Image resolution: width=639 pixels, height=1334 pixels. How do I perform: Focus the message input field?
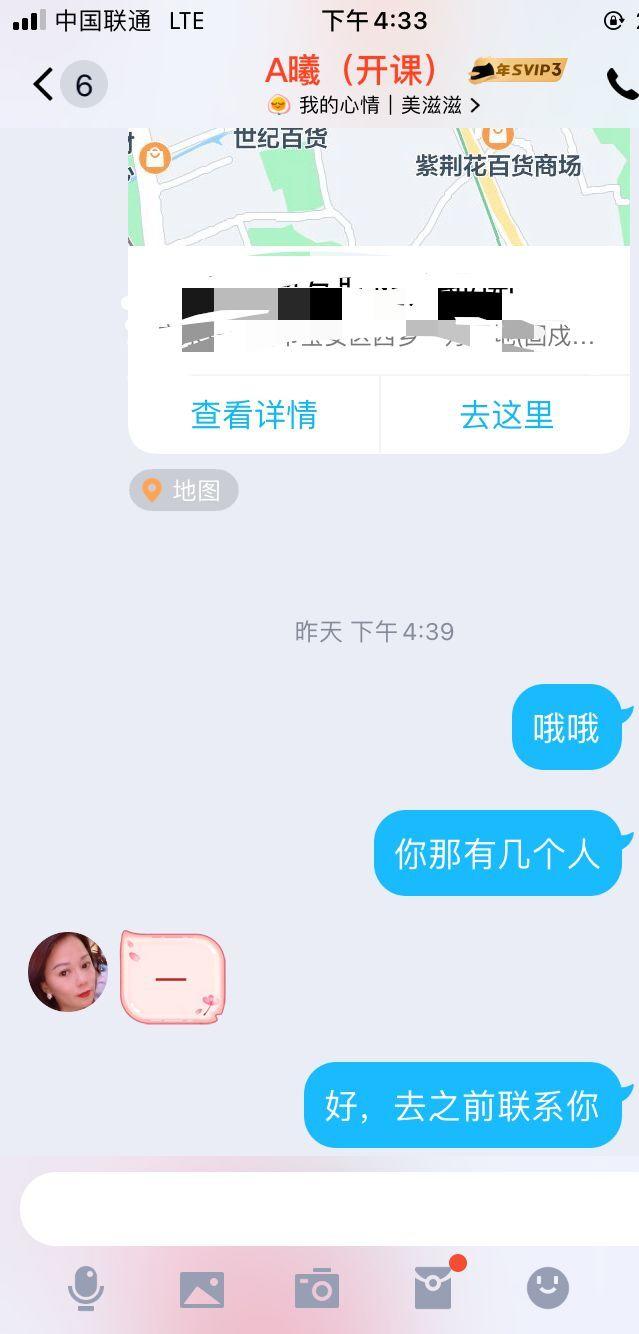click(x=330, y=1208)
